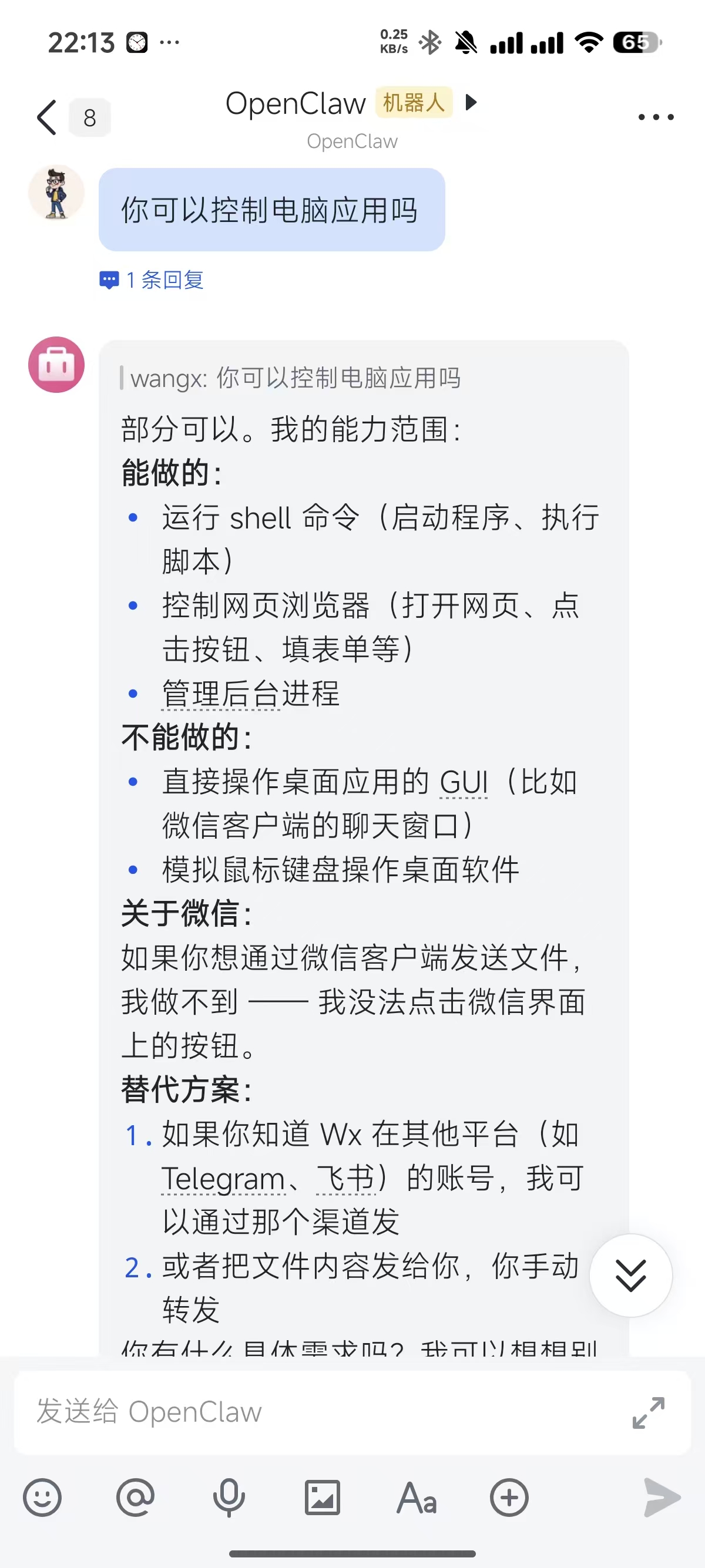View wangx's avatar profile
The height and width of the screenshot is (1568, 705).
pos(56,193)
